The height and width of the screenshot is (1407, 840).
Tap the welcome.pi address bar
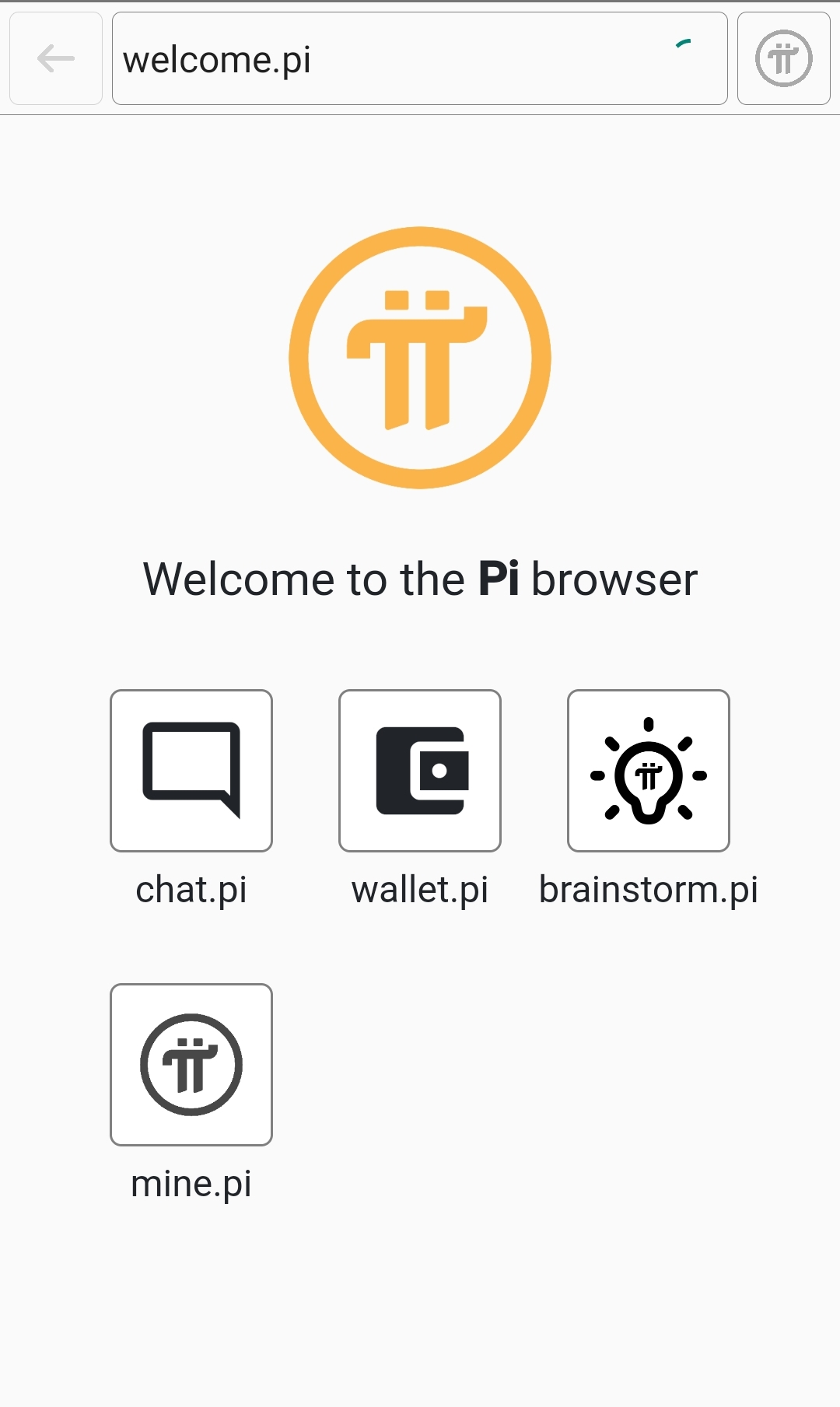[420, 58]
